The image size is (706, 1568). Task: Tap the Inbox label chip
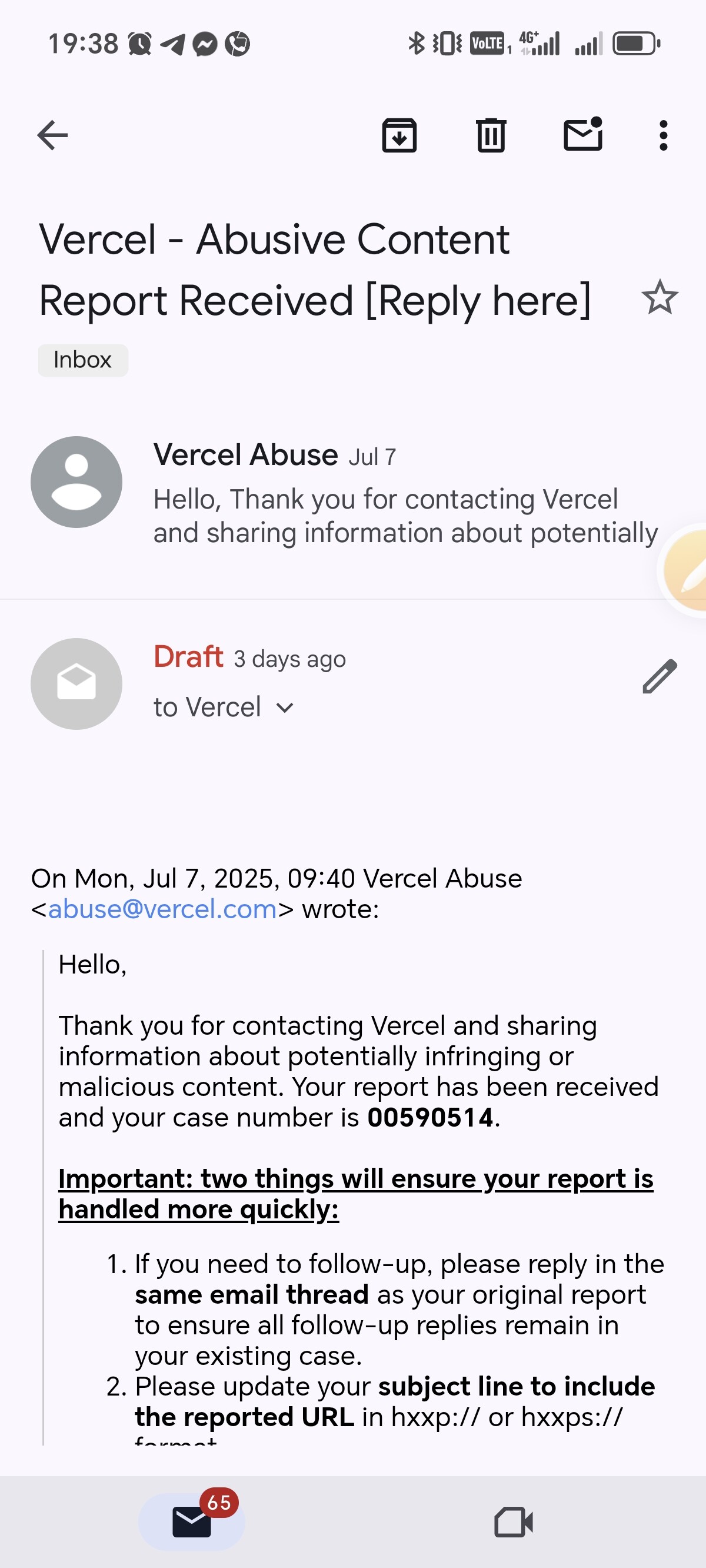(x=83, y=360)
